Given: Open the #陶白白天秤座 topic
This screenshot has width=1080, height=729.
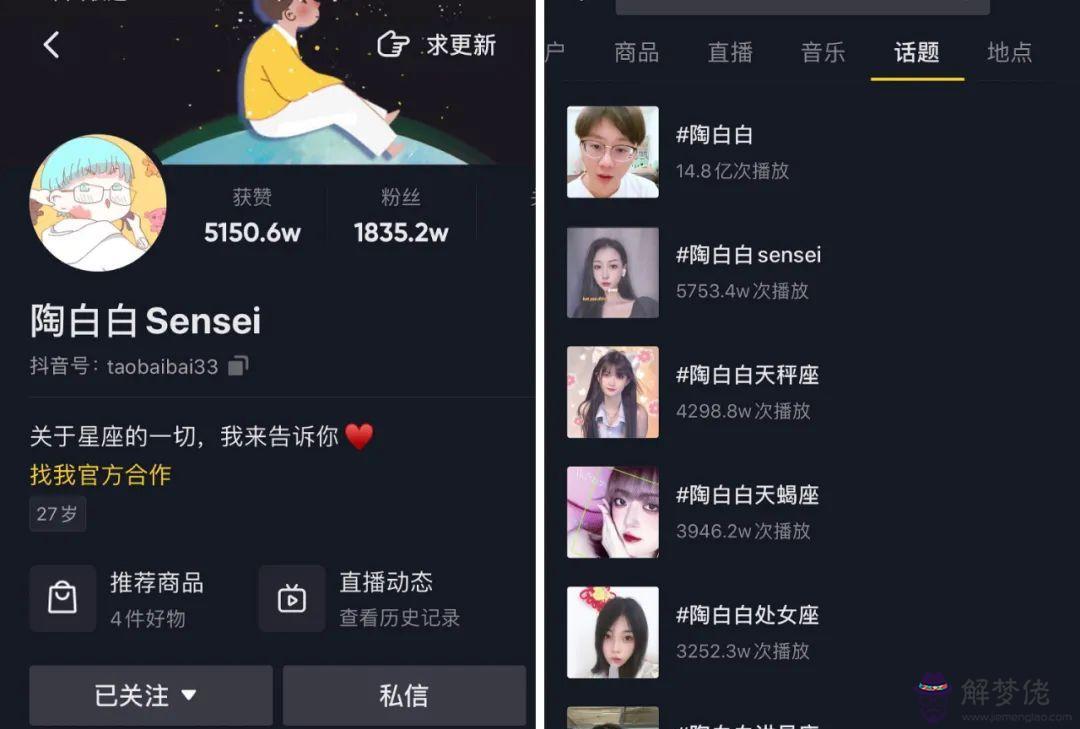Looking at the screenshot, I should pos(747,392).
